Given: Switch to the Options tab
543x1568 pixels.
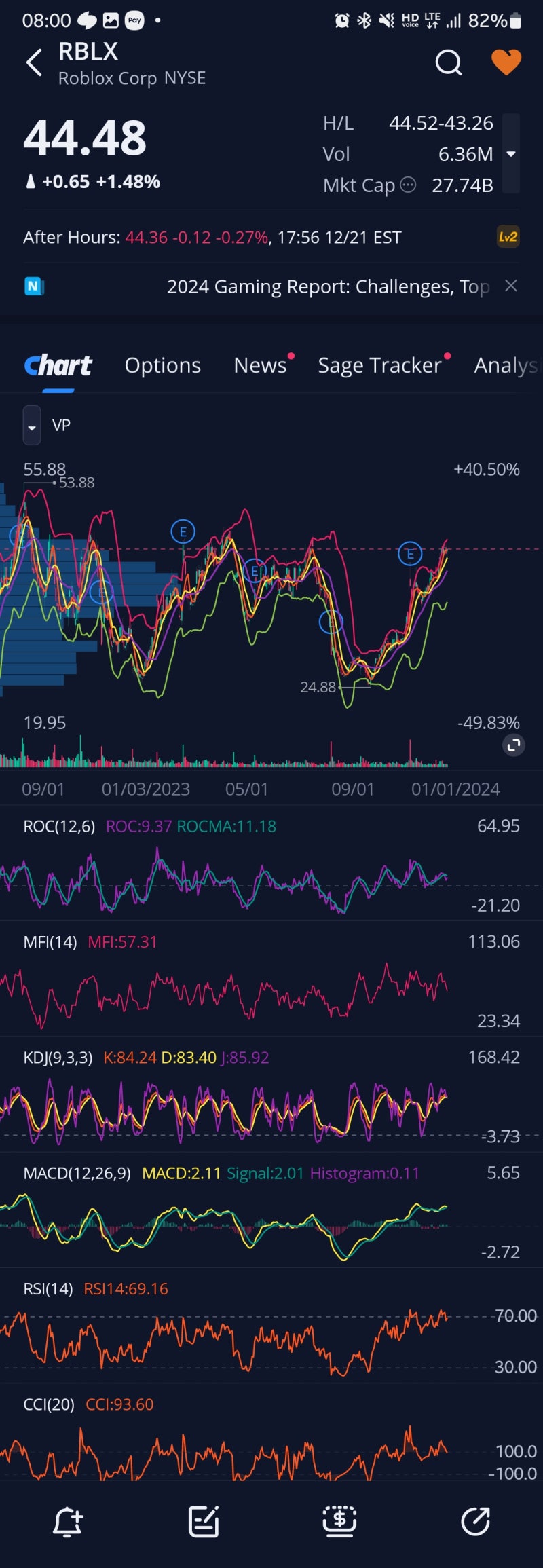Looking at the screenshot, I should click(x=163, y=365).
